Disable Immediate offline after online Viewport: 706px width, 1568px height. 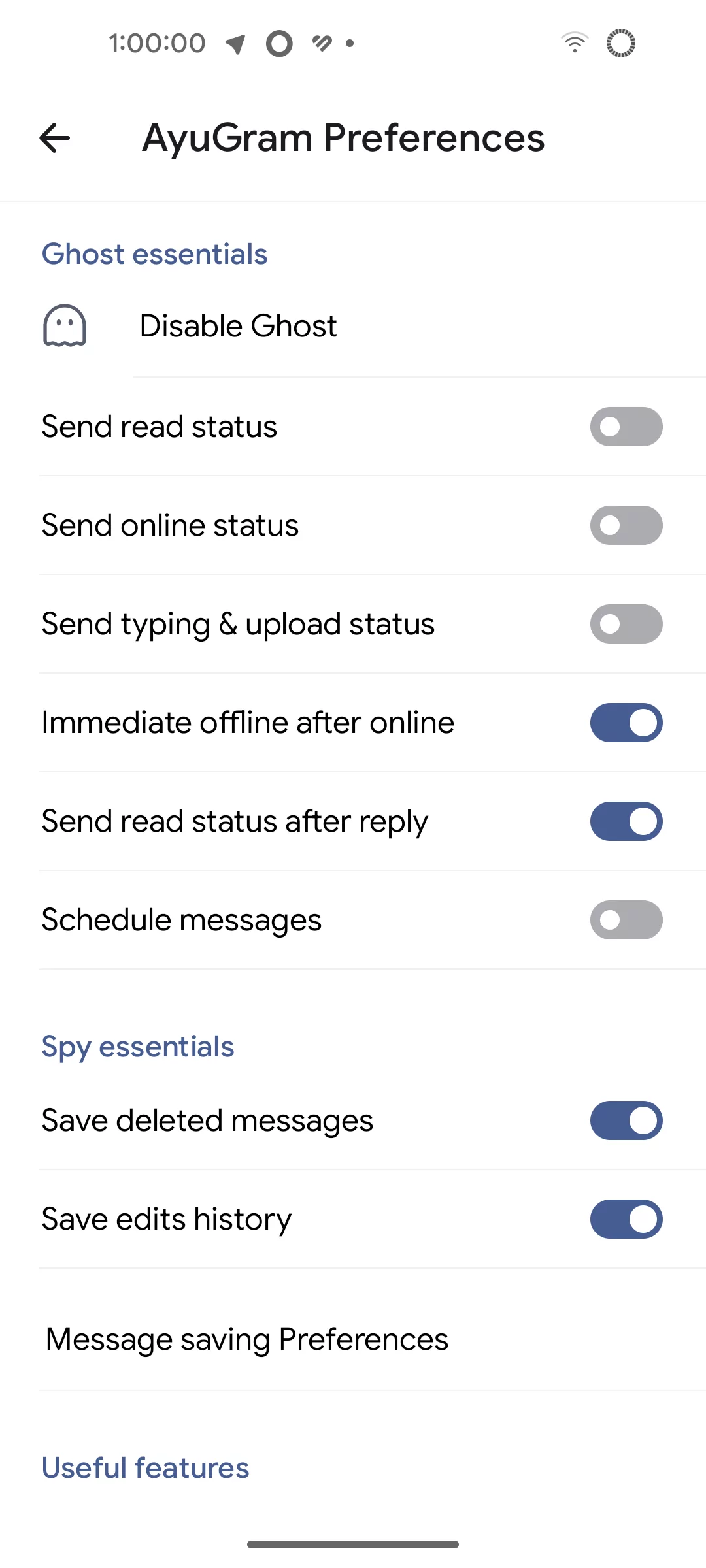pos(626,723)
